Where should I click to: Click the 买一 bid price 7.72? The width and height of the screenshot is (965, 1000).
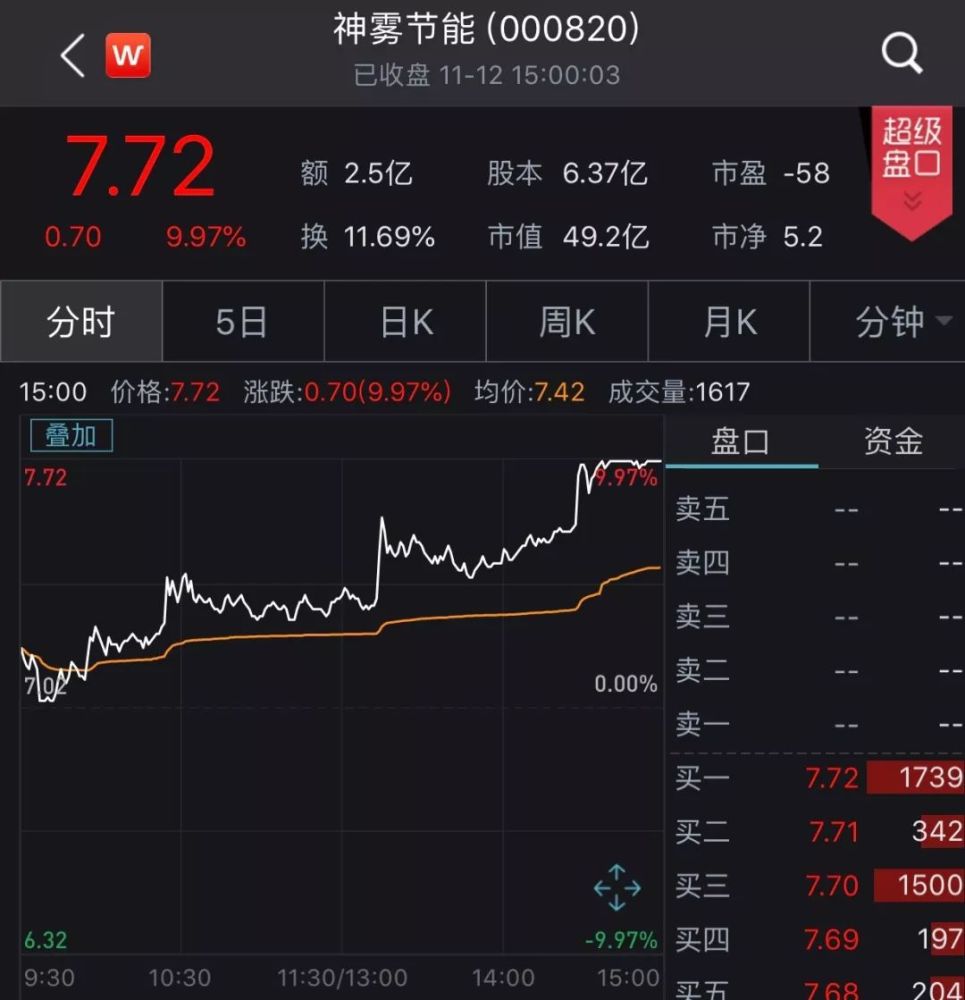(x=834, y=779)
